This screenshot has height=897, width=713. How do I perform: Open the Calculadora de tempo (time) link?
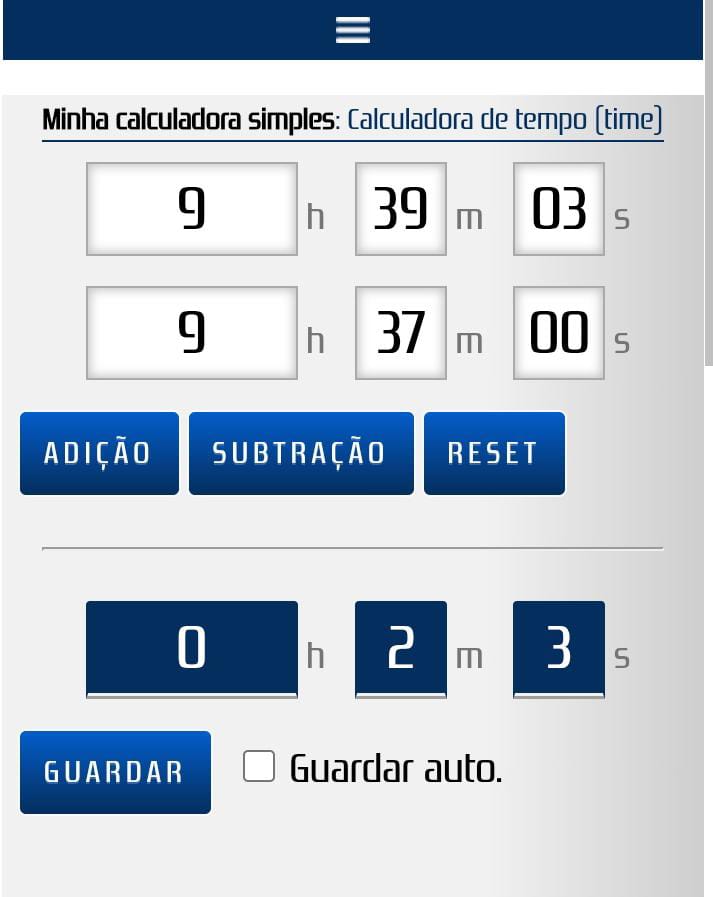pos(504,121)
